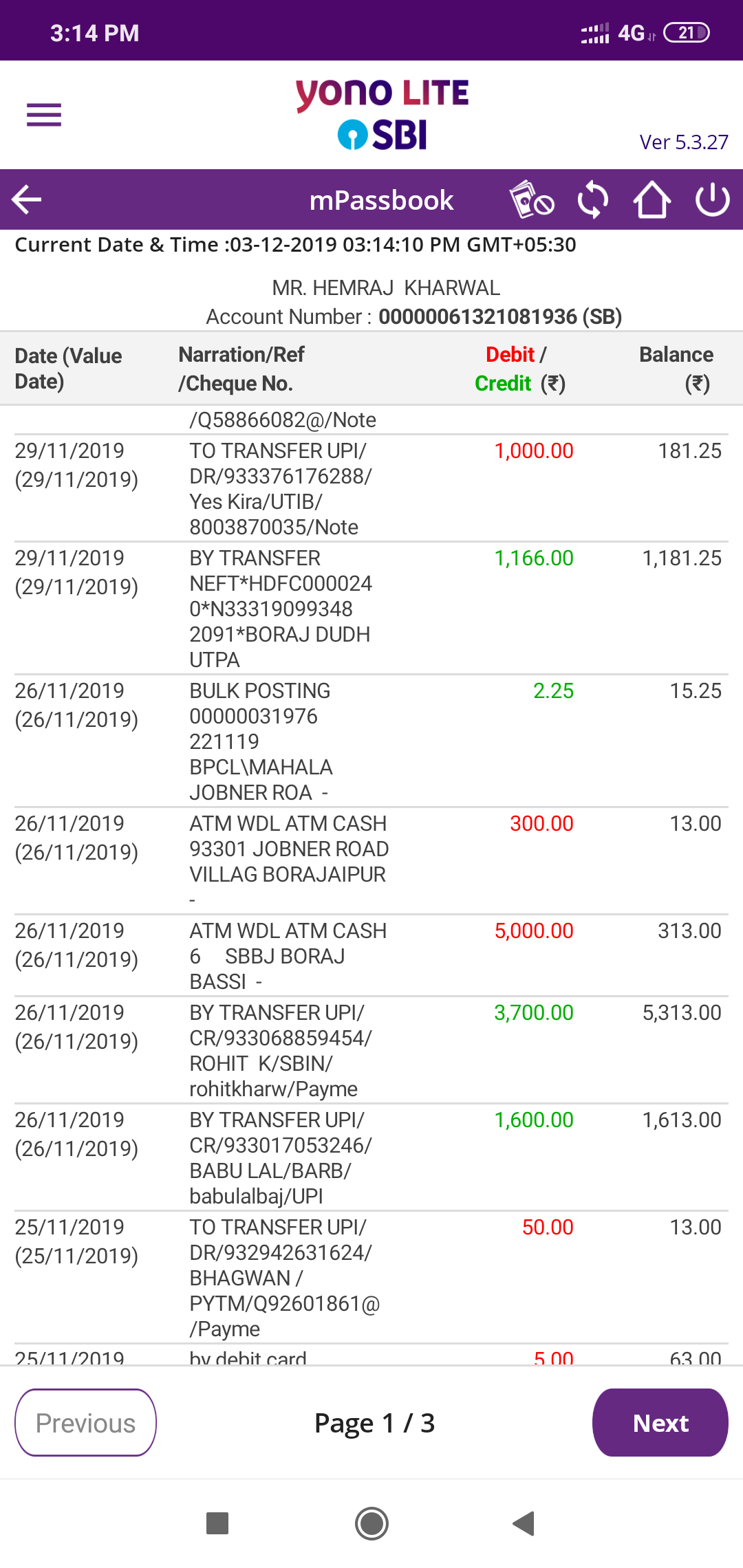This screenshot has height=1568, width=743.
Task: Tap the Previous page button
Action: 86,1422
